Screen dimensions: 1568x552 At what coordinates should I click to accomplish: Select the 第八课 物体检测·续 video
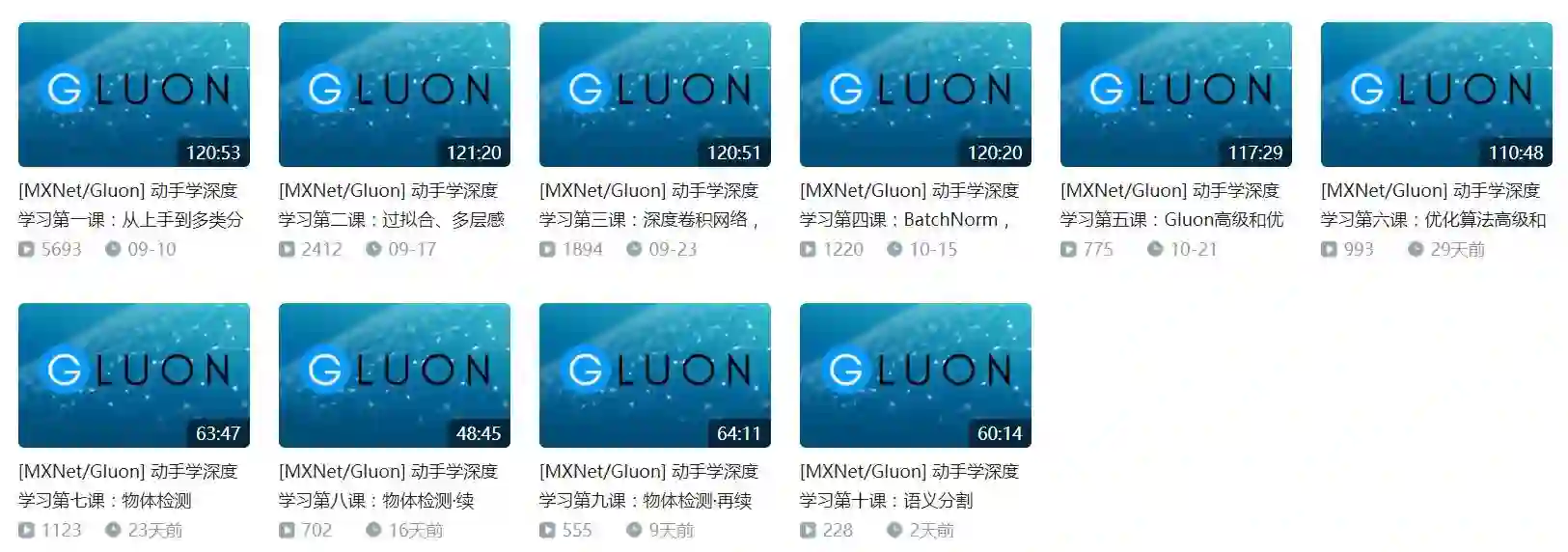(394, 375)
